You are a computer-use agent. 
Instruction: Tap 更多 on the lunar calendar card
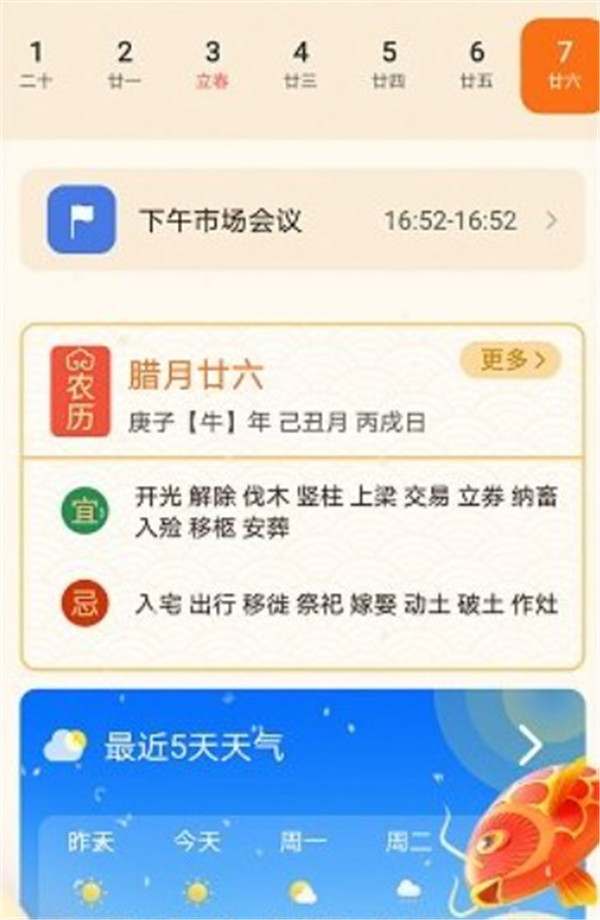(510, 359)
